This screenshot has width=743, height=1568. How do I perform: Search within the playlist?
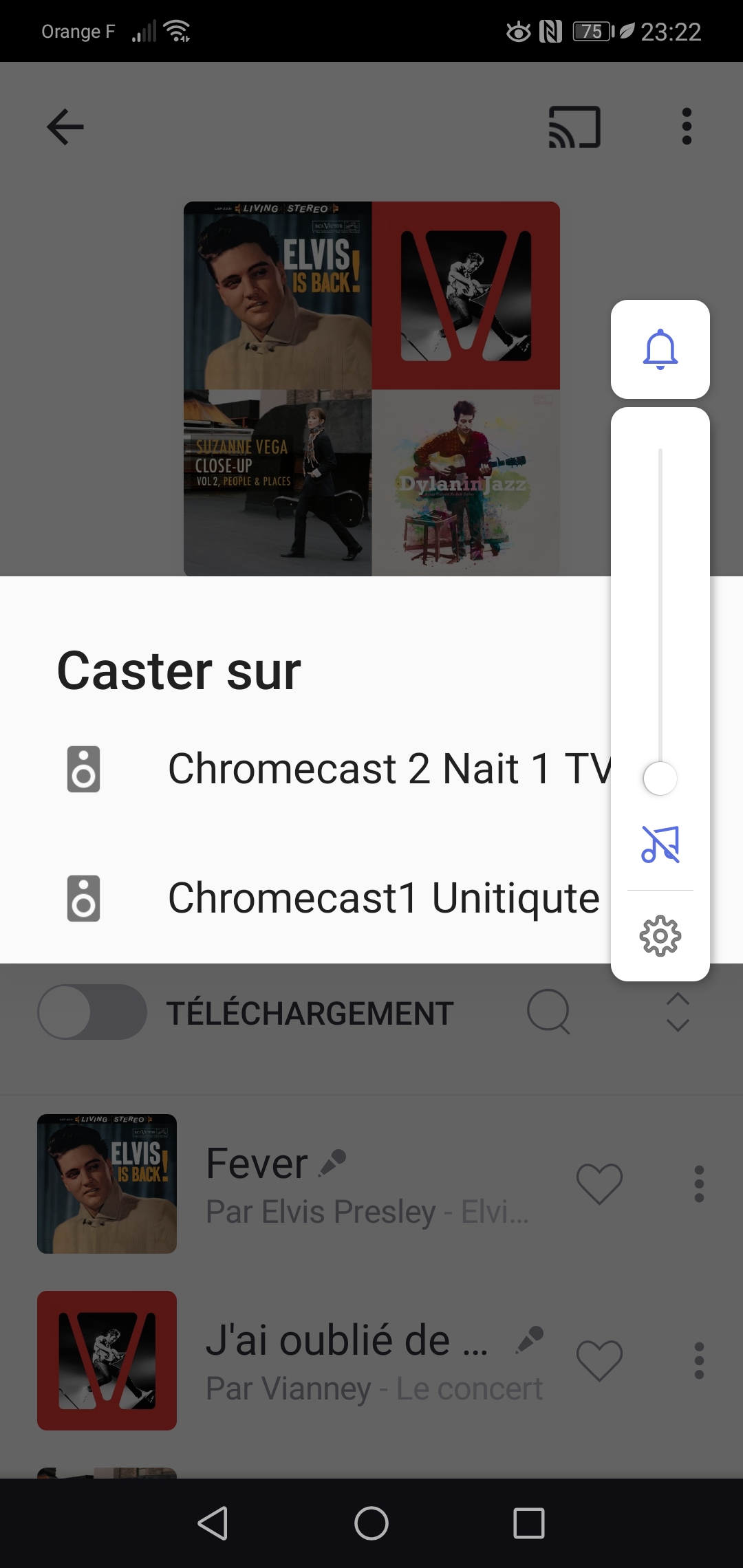tap(548, 1012)
